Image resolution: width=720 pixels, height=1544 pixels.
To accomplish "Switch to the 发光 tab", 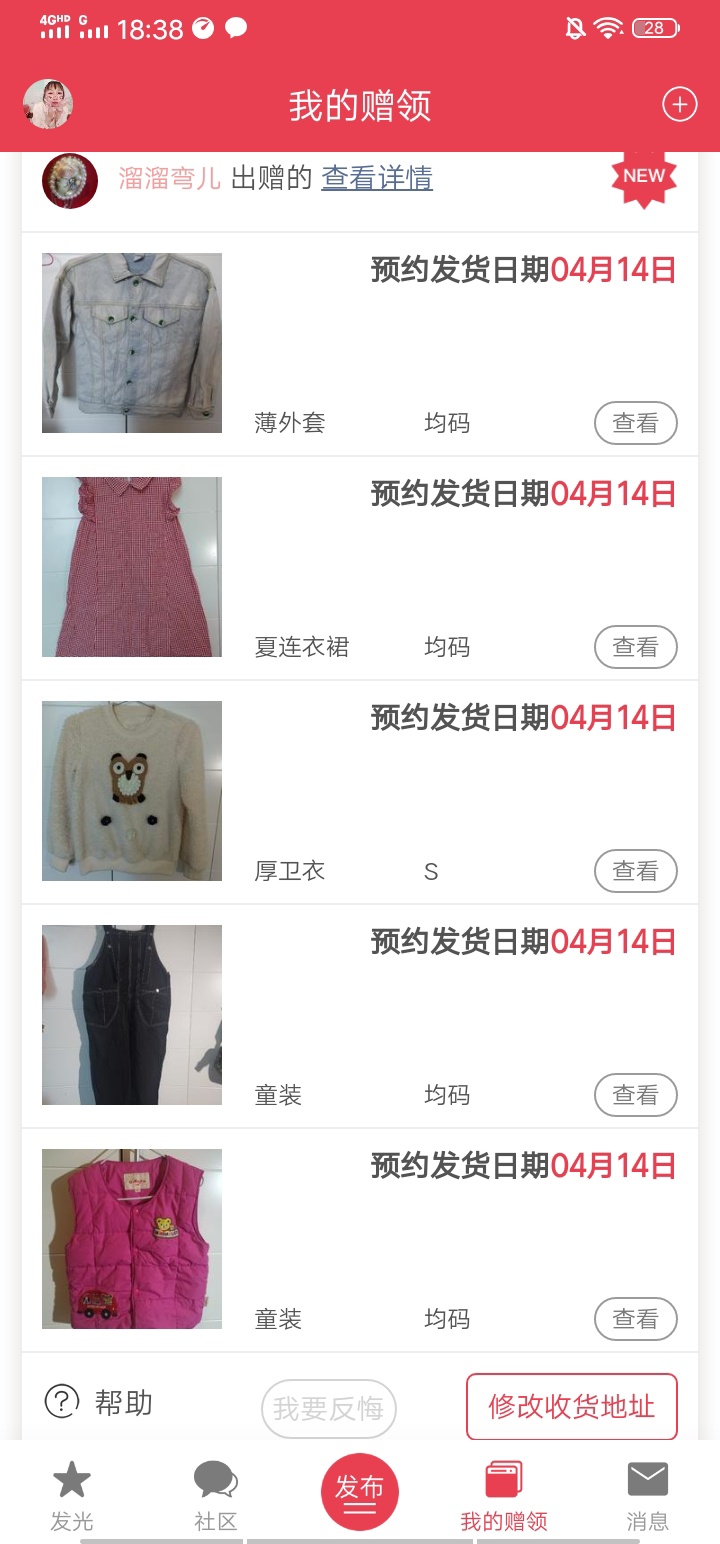I will pos(72,1495).
